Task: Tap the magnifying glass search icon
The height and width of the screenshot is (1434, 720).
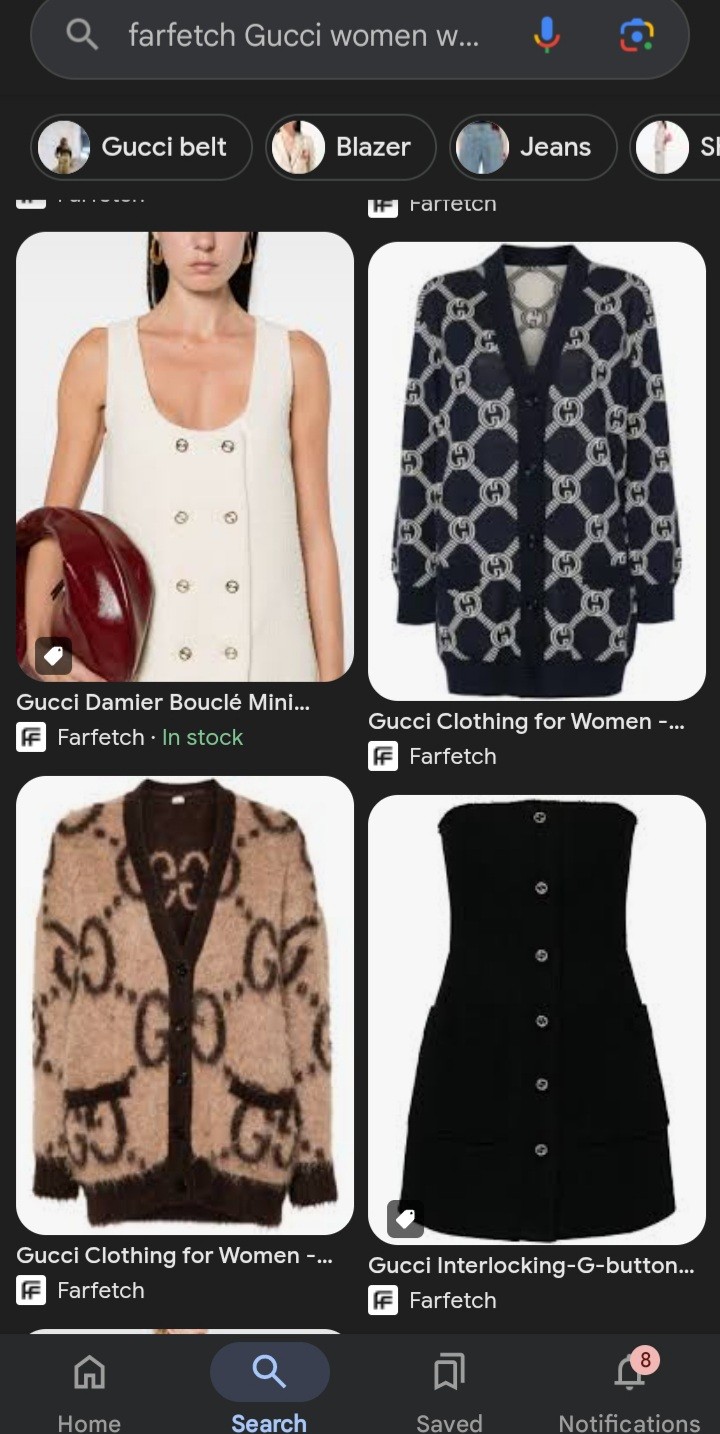Action: (82, 36)
